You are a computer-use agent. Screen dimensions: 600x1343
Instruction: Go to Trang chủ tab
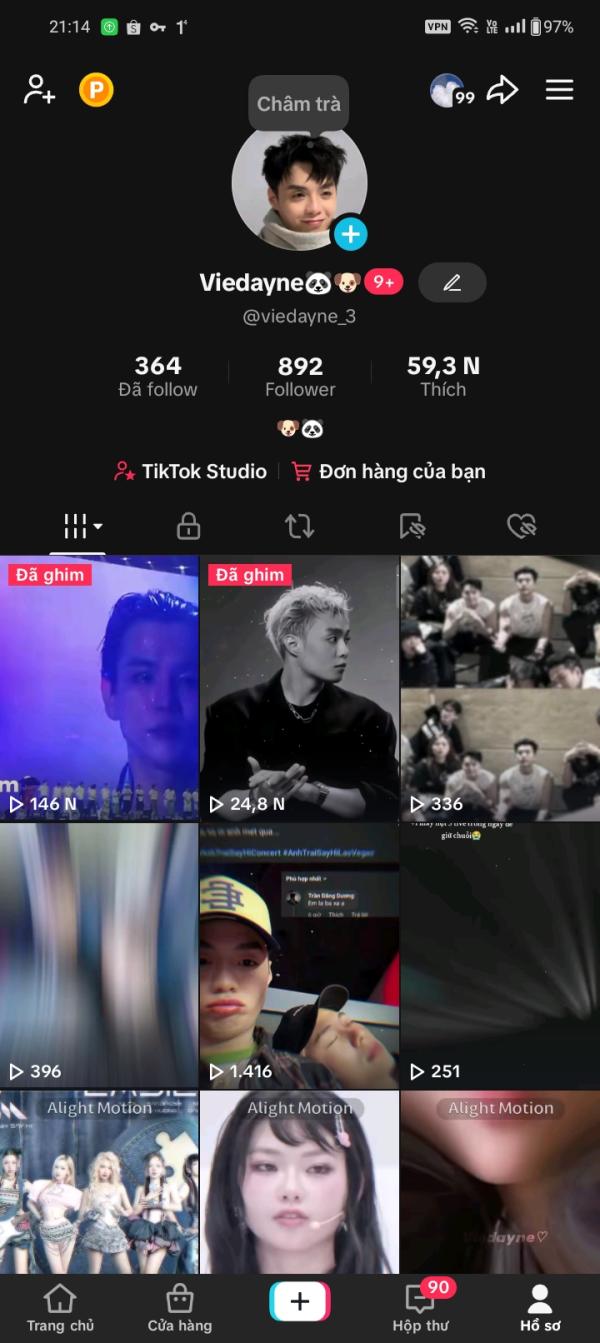point(60,1307)
